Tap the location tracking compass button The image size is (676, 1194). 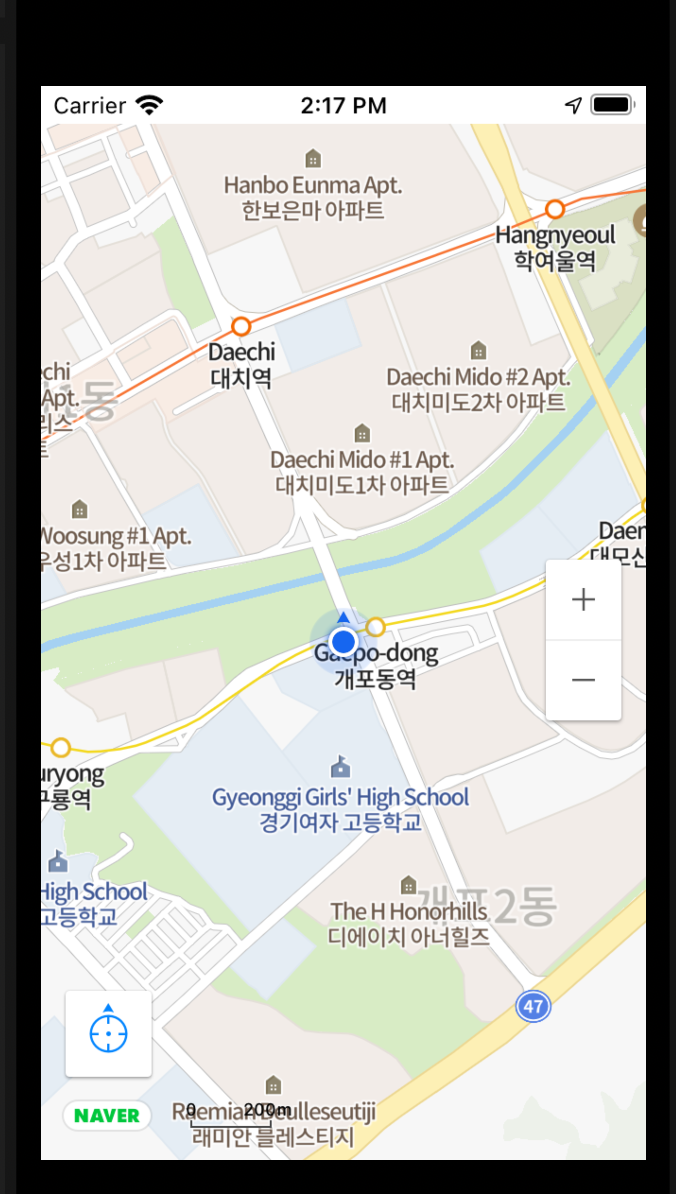[108, 1033]
